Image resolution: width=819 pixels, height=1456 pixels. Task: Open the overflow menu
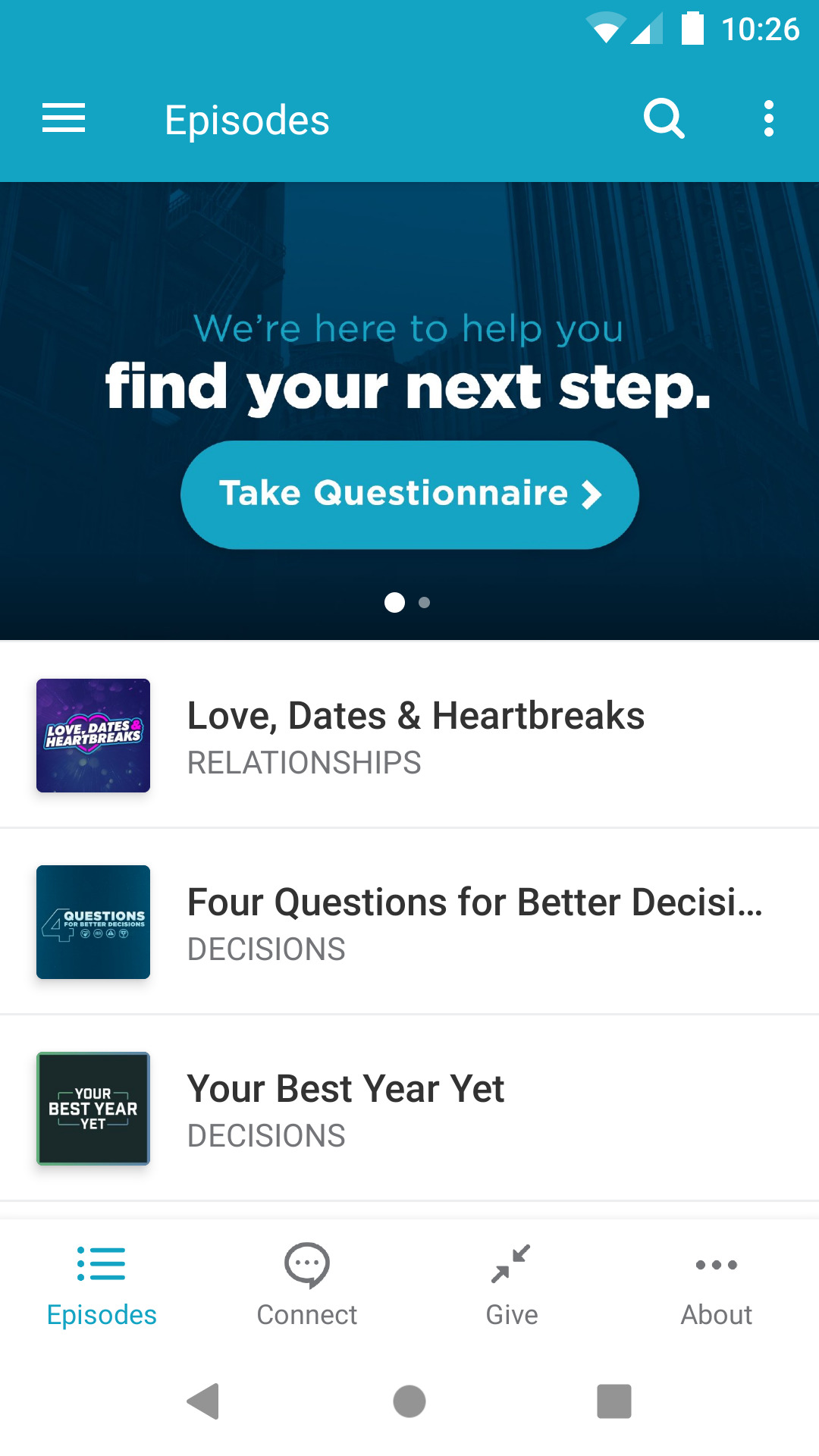(x=768, y=119)
